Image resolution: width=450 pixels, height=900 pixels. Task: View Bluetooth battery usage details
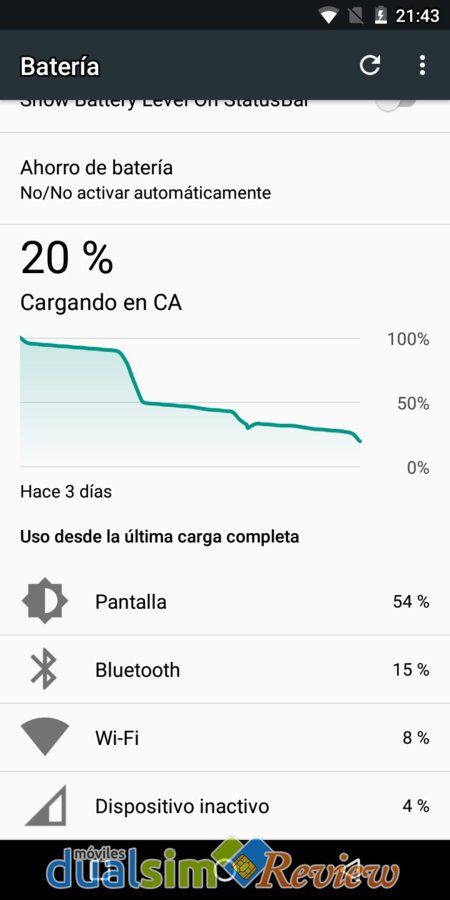tap(225, 669)
